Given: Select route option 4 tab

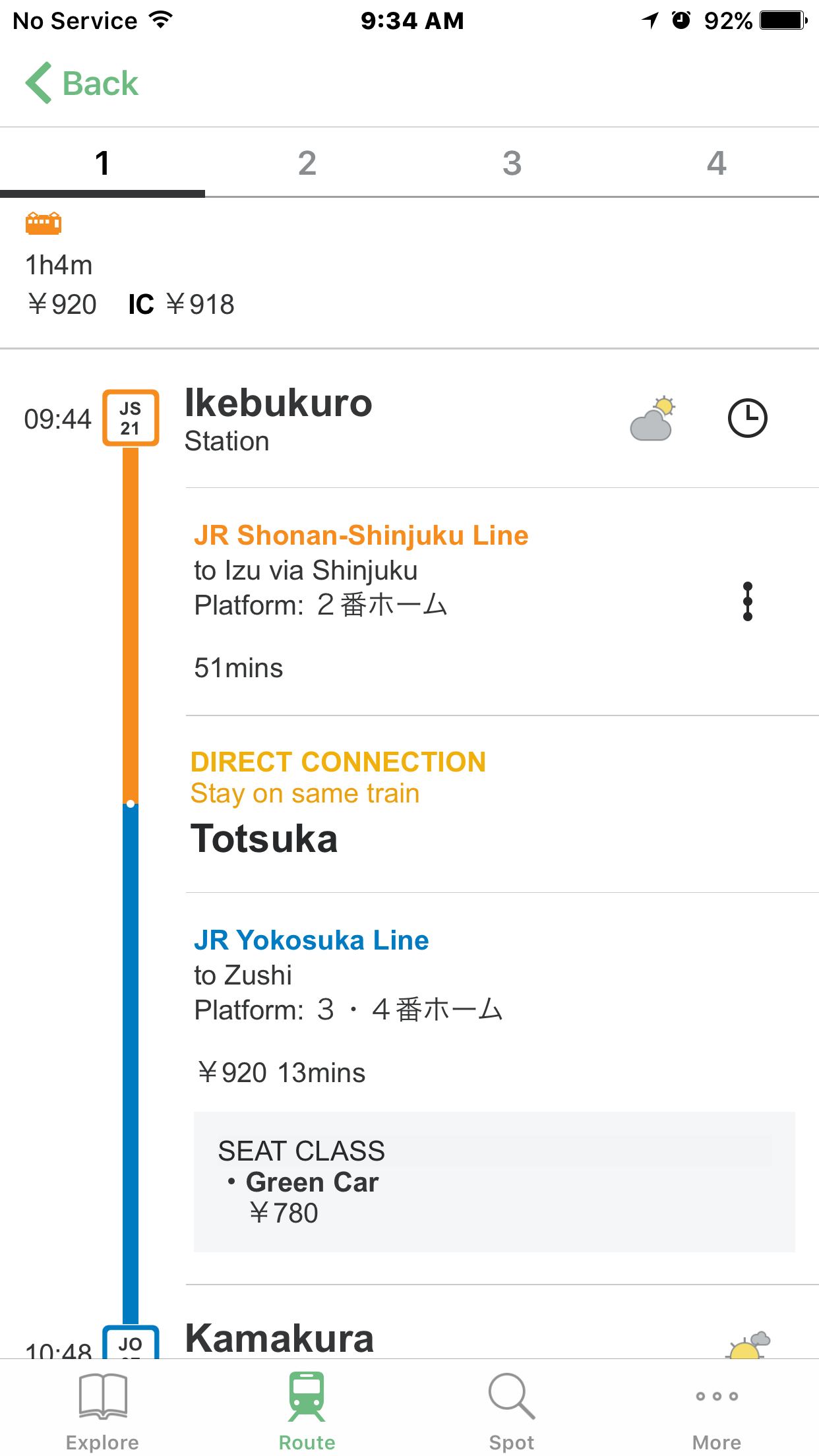Looking at the screenshot, I should [717, 164].
